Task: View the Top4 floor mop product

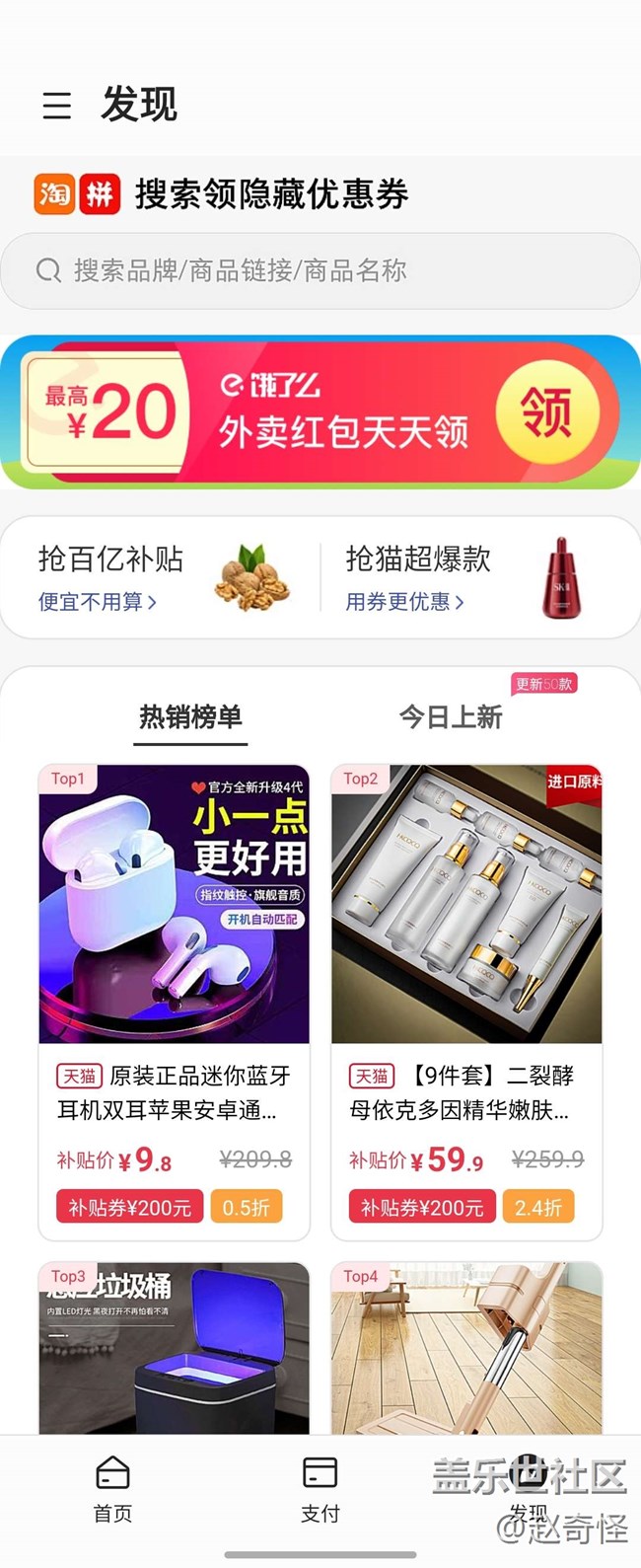Action: [466, 1347]
